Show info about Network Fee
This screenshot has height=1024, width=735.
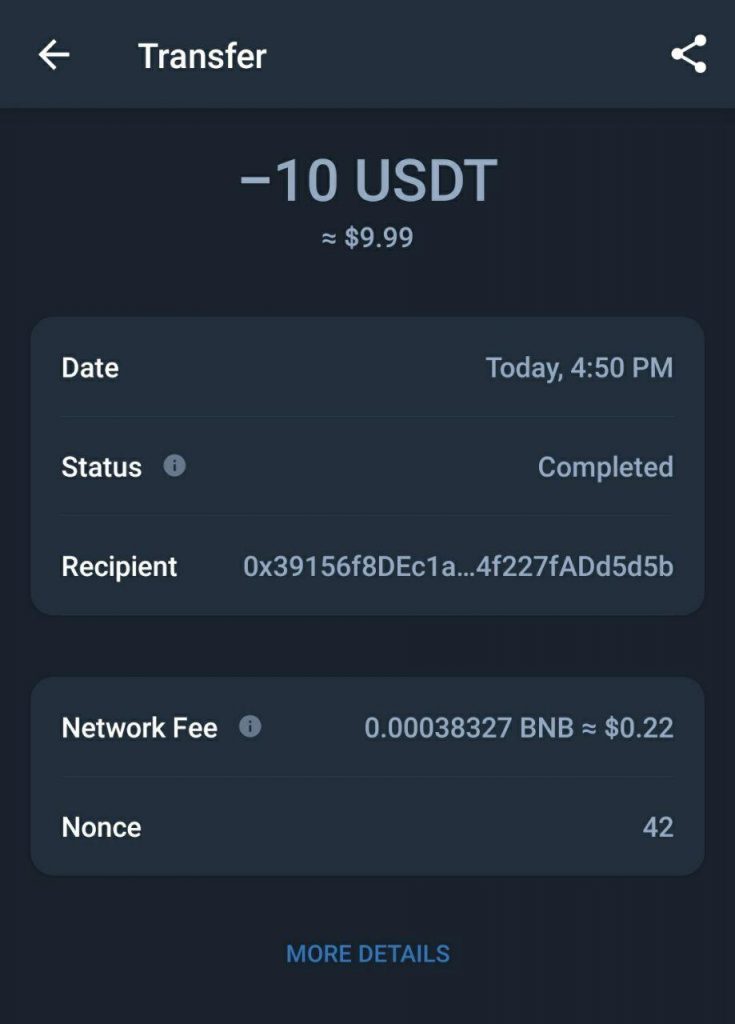pyautogui.click(x=250, y=727)
